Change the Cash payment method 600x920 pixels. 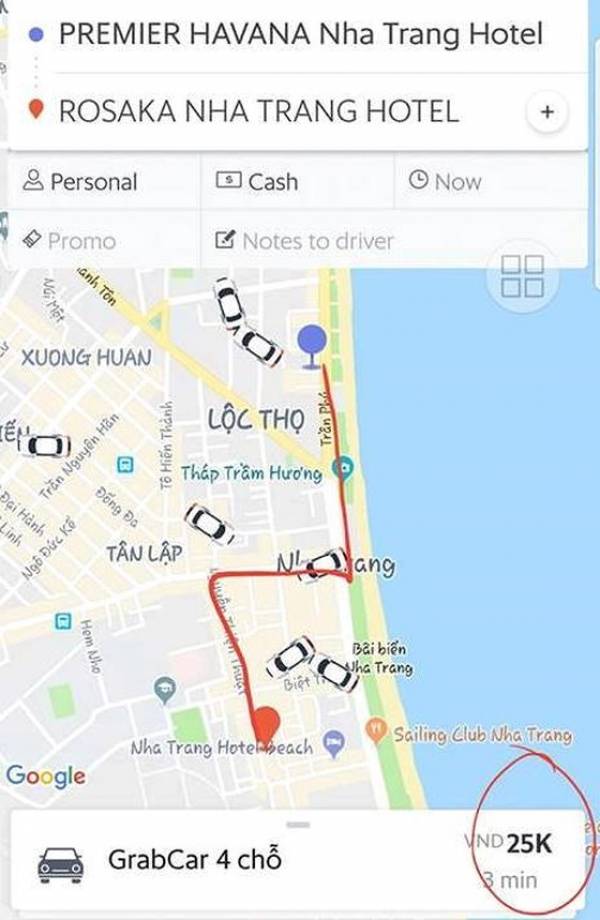click(258, 182)
